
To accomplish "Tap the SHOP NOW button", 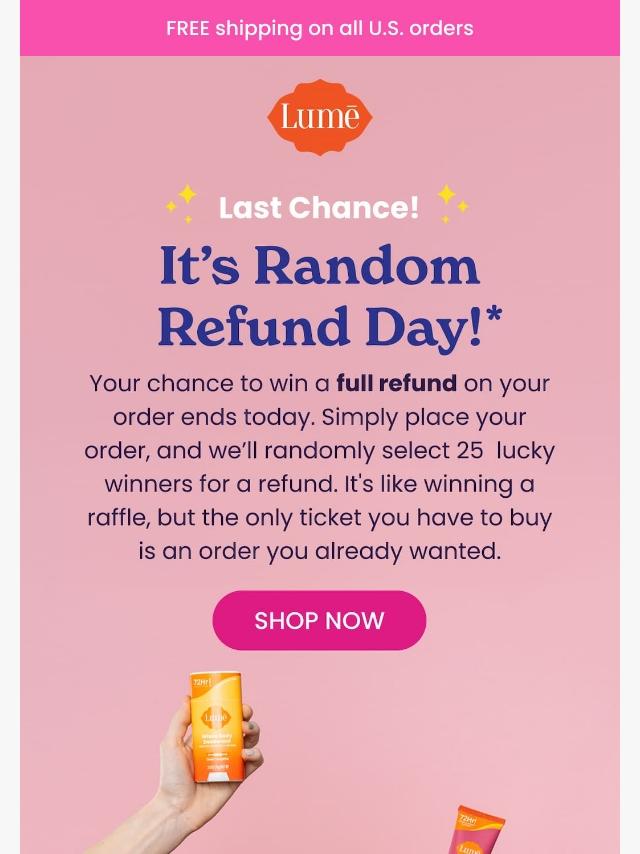I will coord(319,620).
